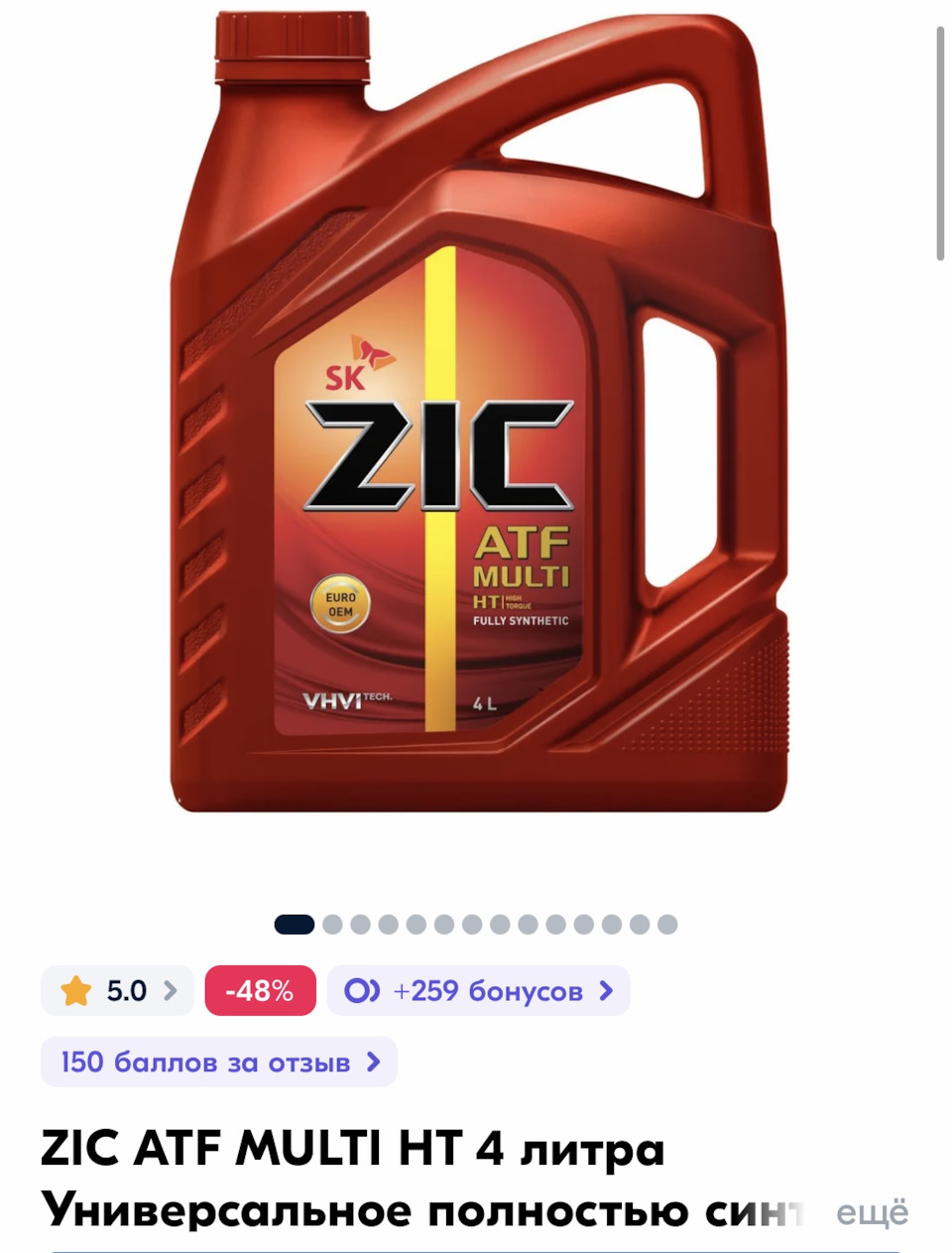Expand the full product title with ещё

pyautogui.click(x=872, y=1213)
